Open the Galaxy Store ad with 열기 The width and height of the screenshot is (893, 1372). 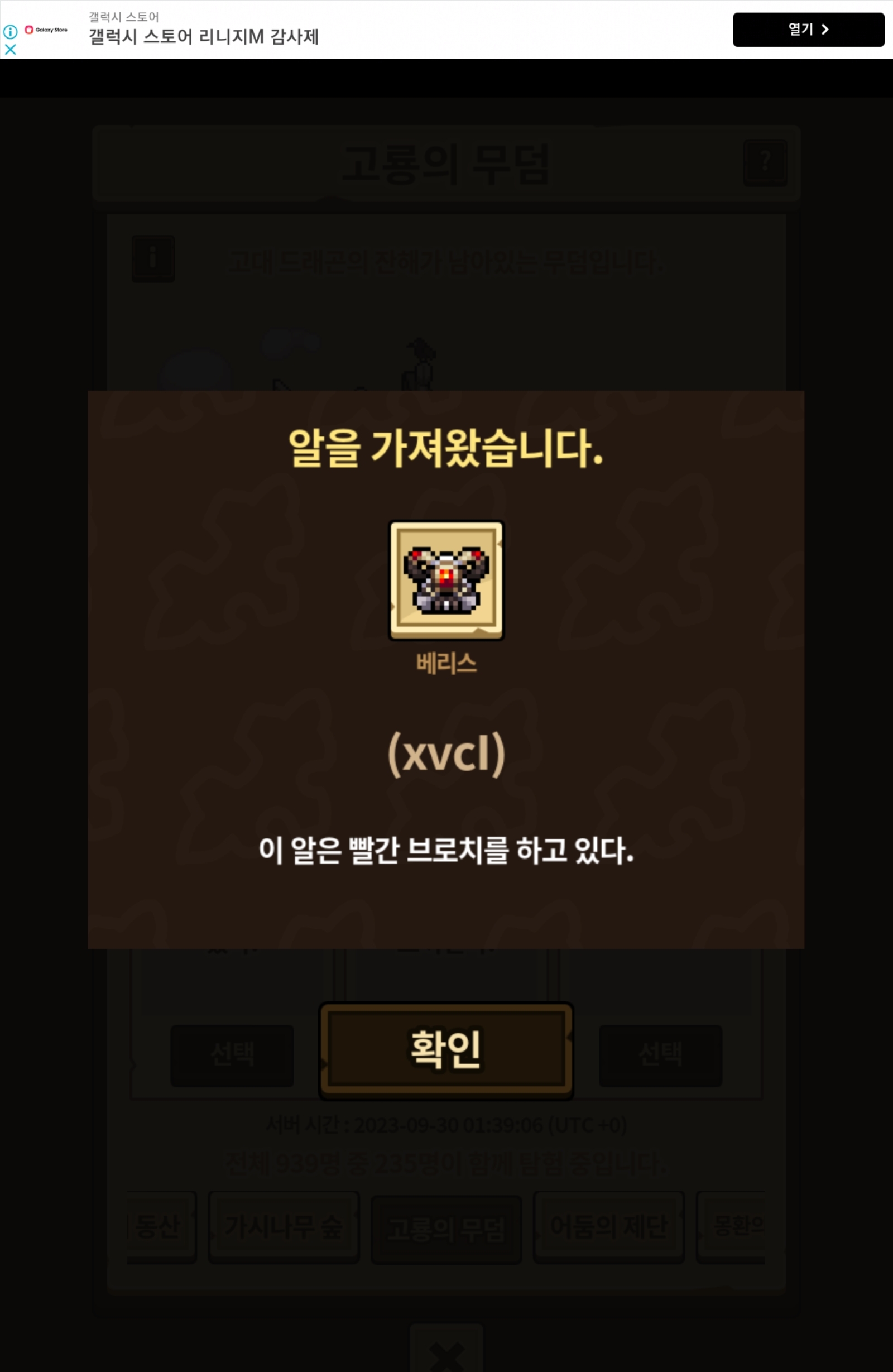click(x=808, y=30)
